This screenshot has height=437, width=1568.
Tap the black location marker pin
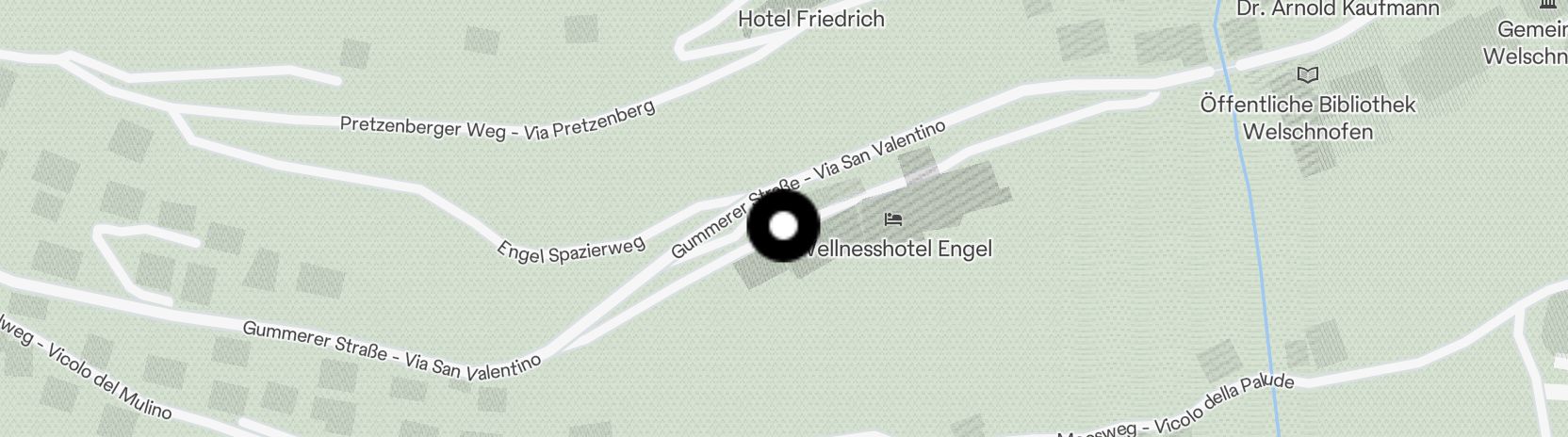pos(784,227)
